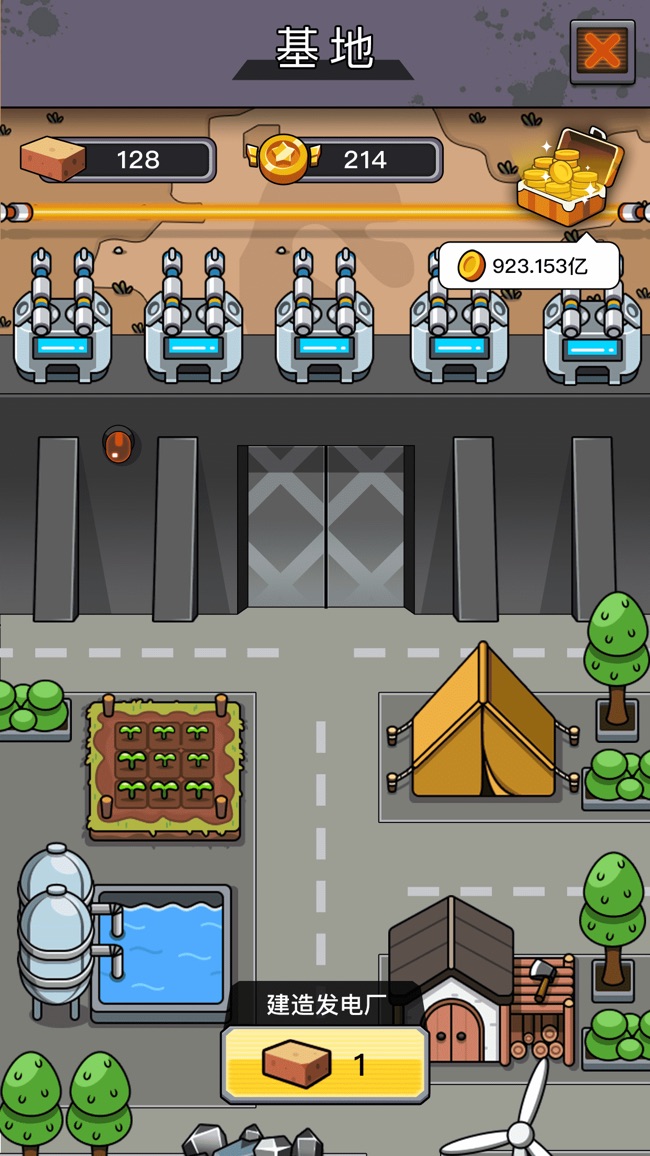Open the yellow tent building
The height and width of the screenshot is (1156, 650).
483,720
